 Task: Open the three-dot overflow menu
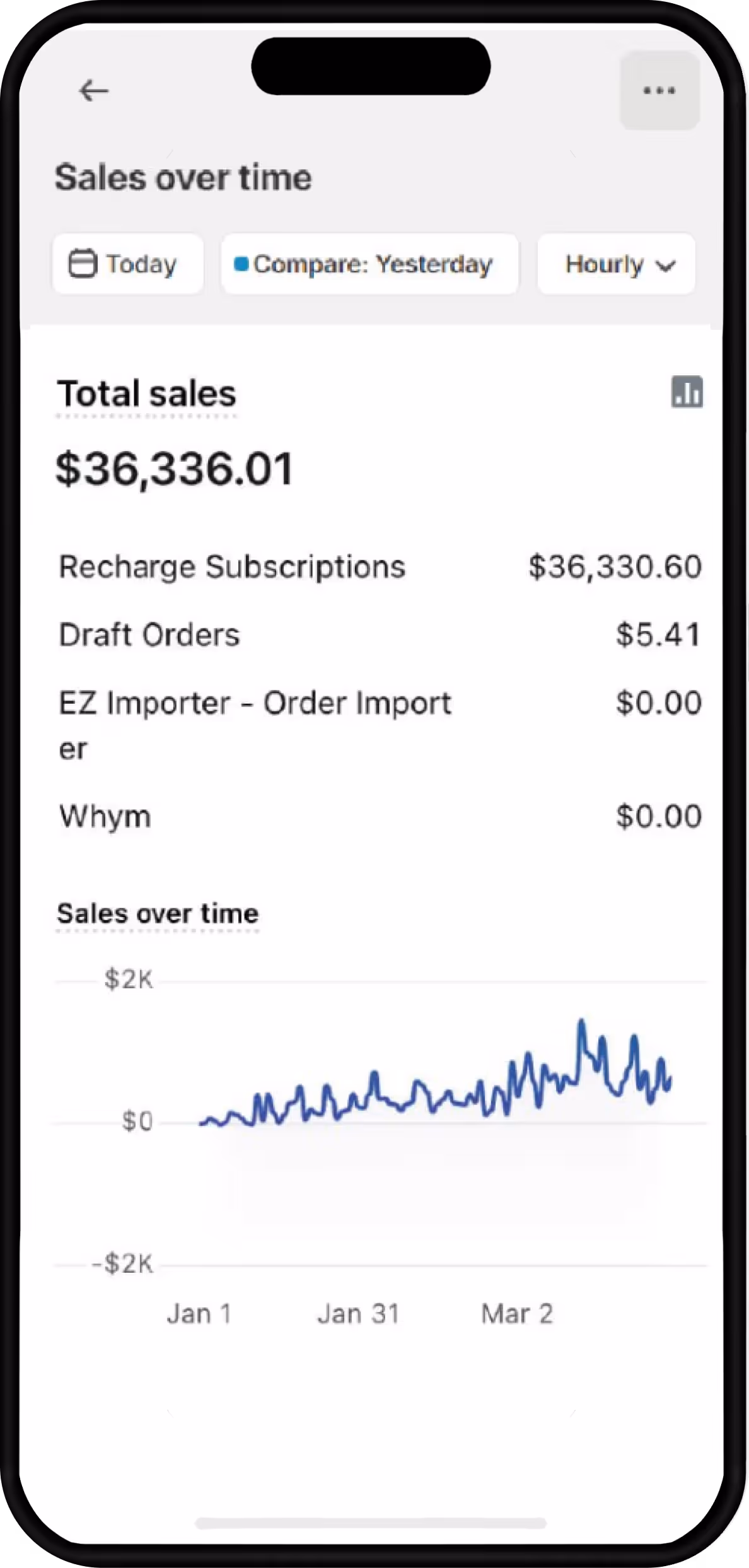[x=659, y=91]
